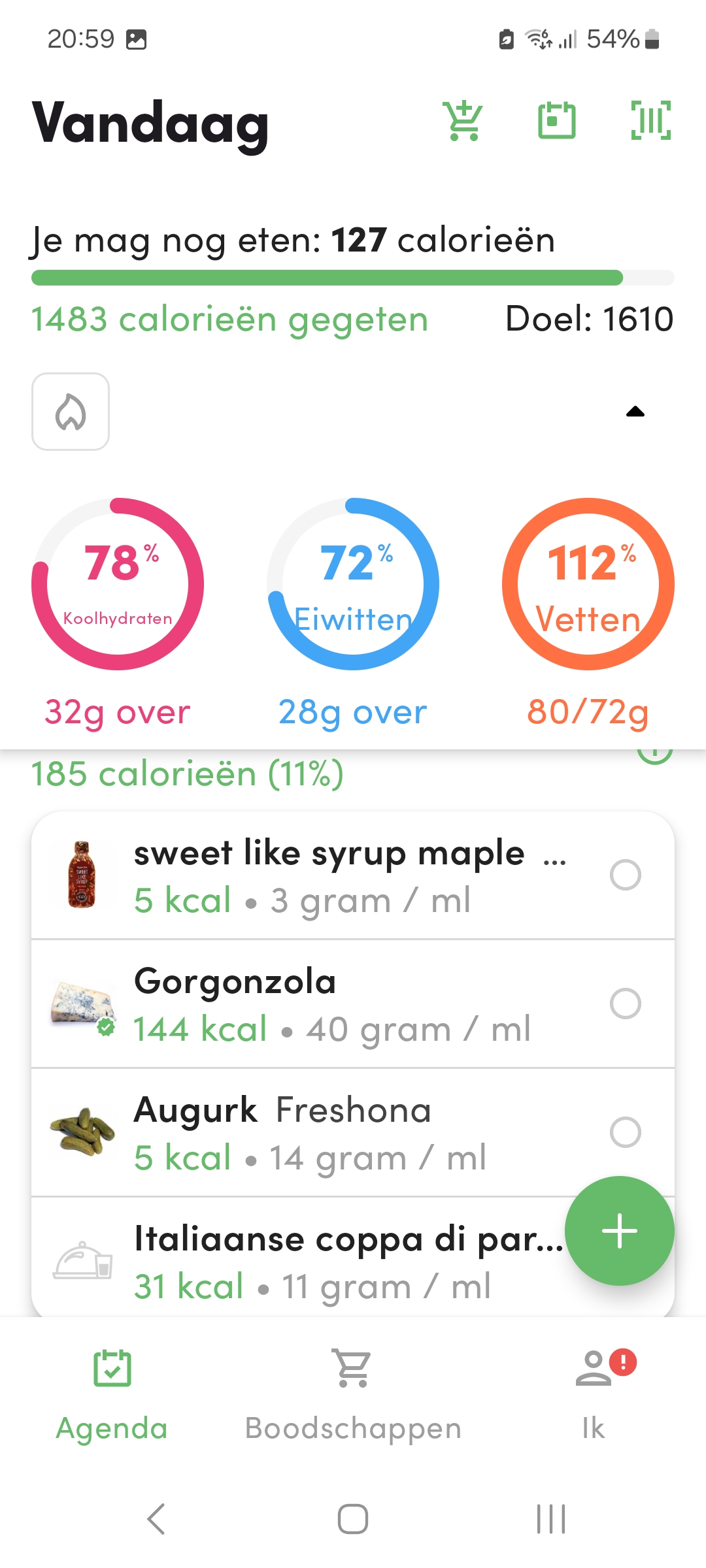The width and height of the screenshot is (706, 1568).
Task: Select the circle next to sweet like syrup
Action: pos(625,875)
